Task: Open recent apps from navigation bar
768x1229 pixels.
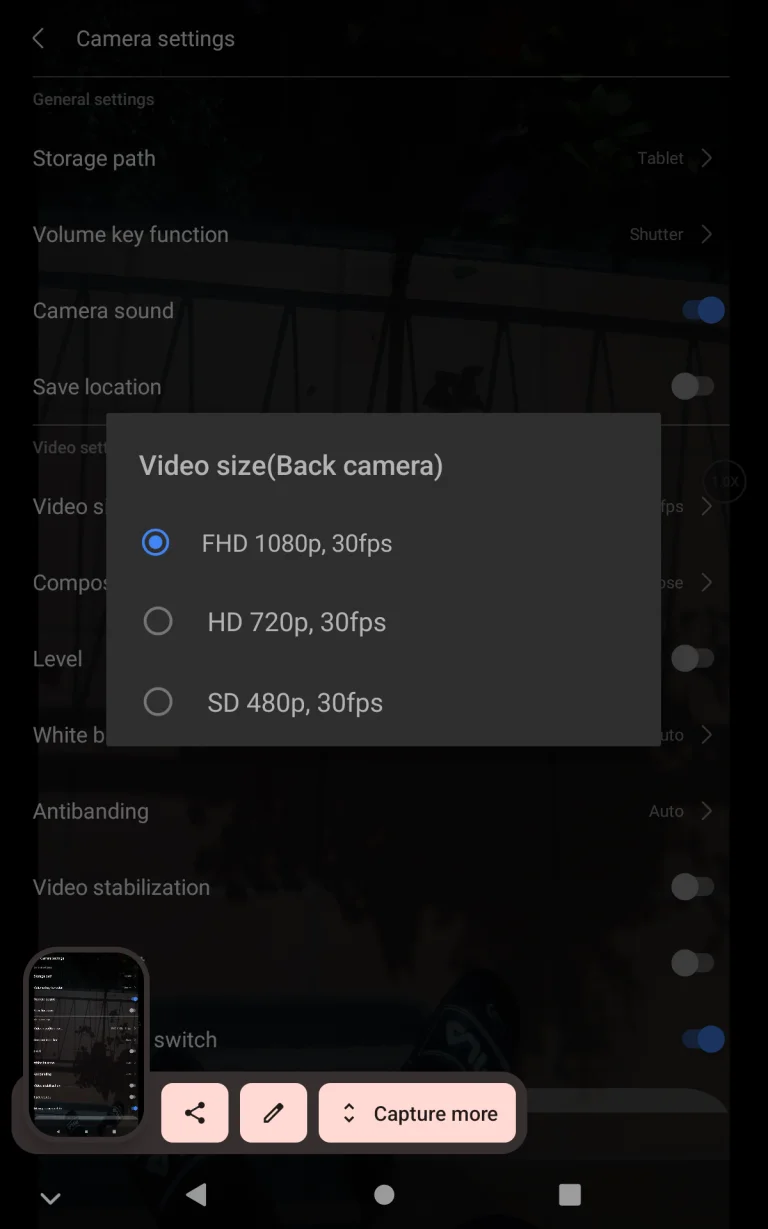Action: (569, 1194)
